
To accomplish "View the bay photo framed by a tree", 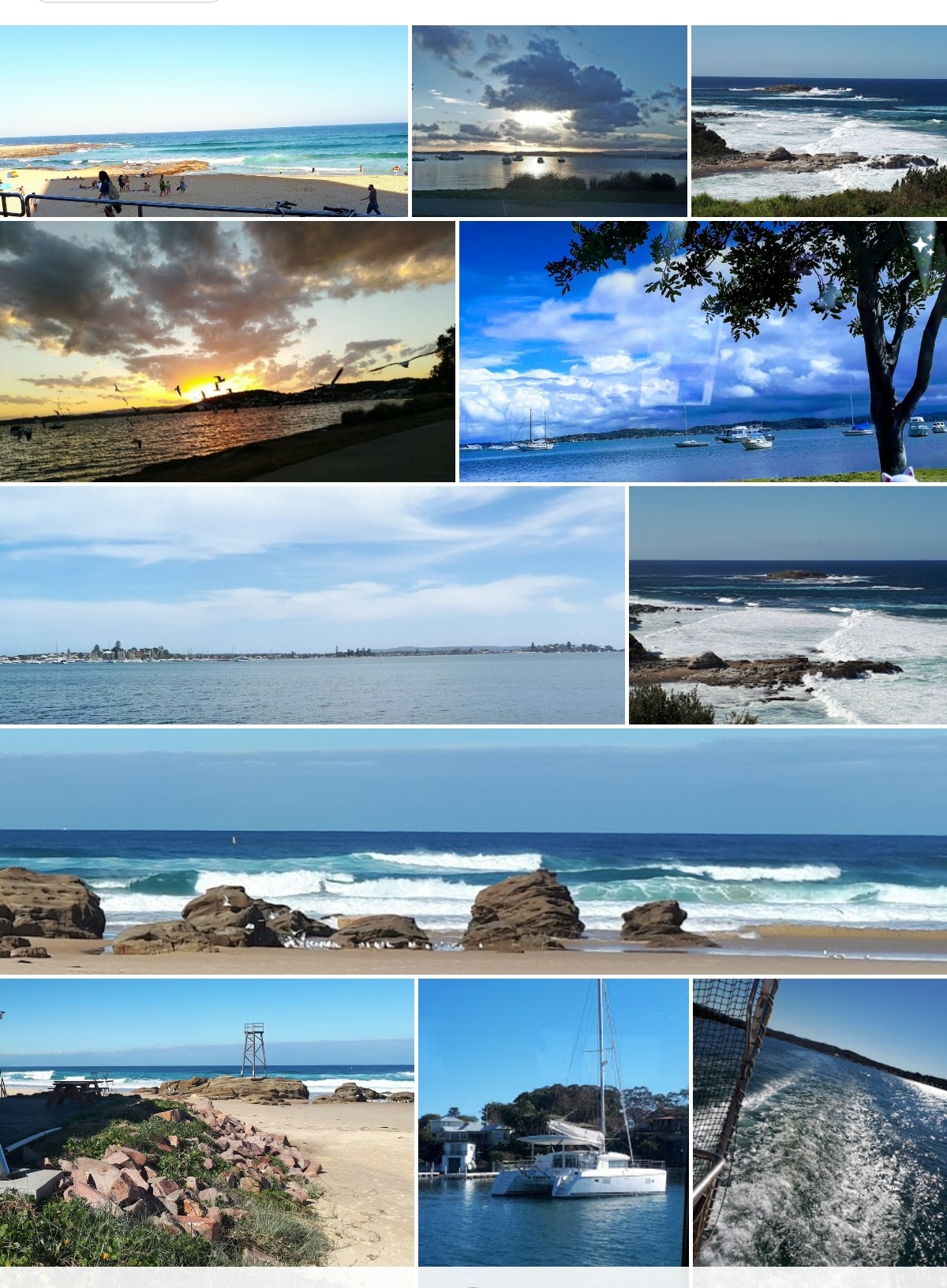I will tap(702, 351).
